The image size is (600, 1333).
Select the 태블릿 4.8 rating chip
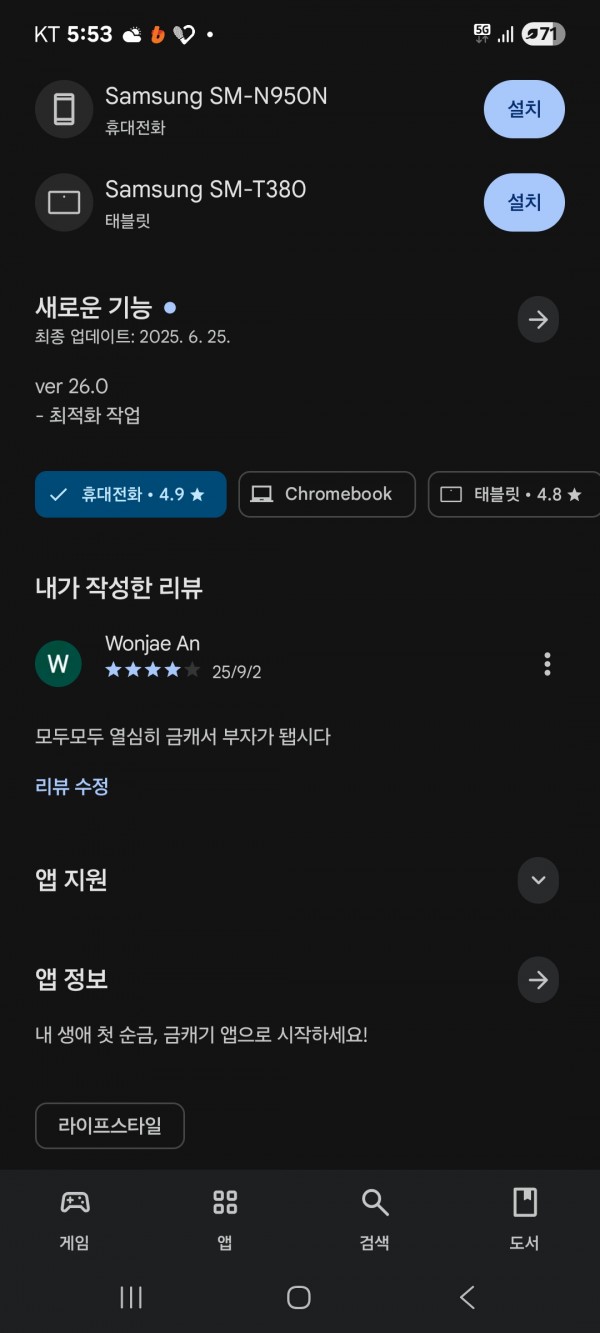(x=514, y=494)
